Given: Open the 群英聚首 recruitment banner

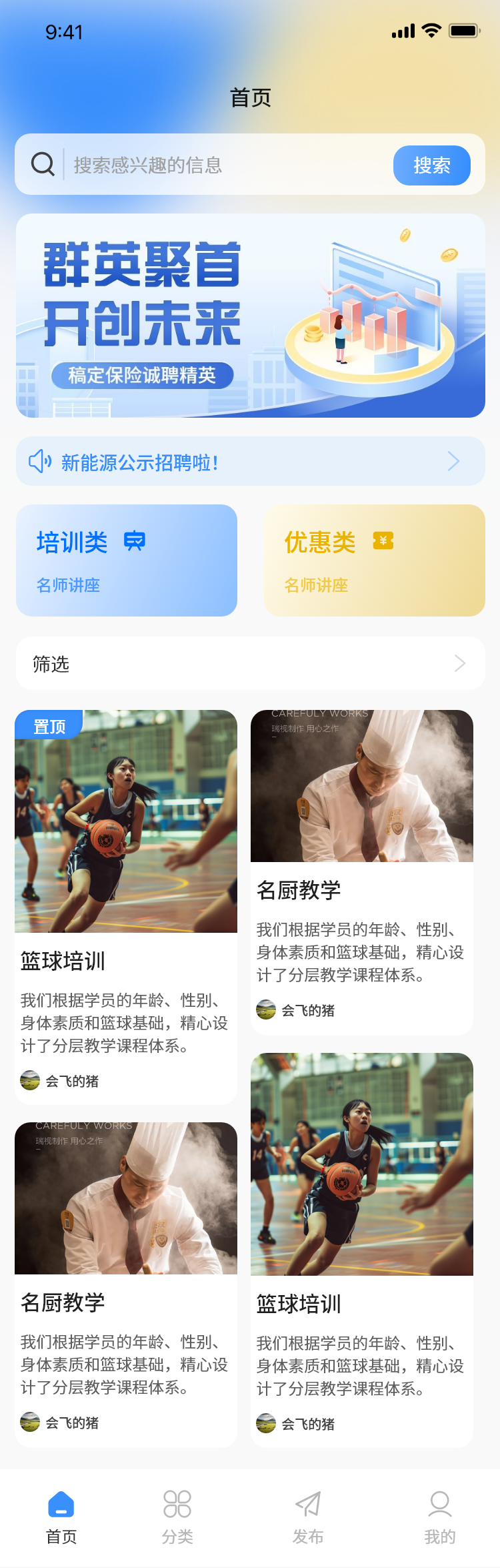Looking at the screenshot, I should point(250,316).
